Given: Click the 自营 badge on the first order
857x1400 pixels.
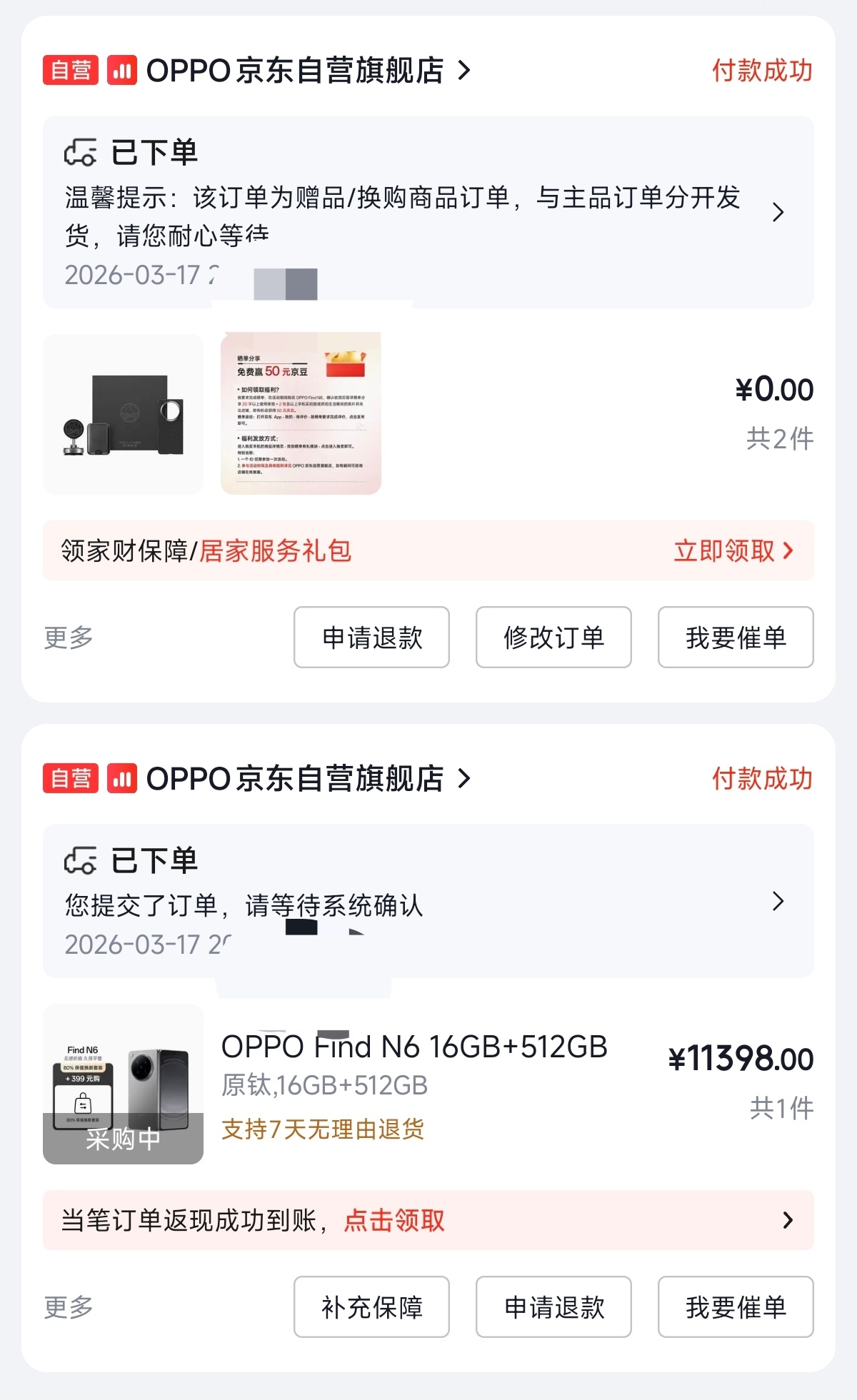Looking at the screenshot, I should 70,71.
